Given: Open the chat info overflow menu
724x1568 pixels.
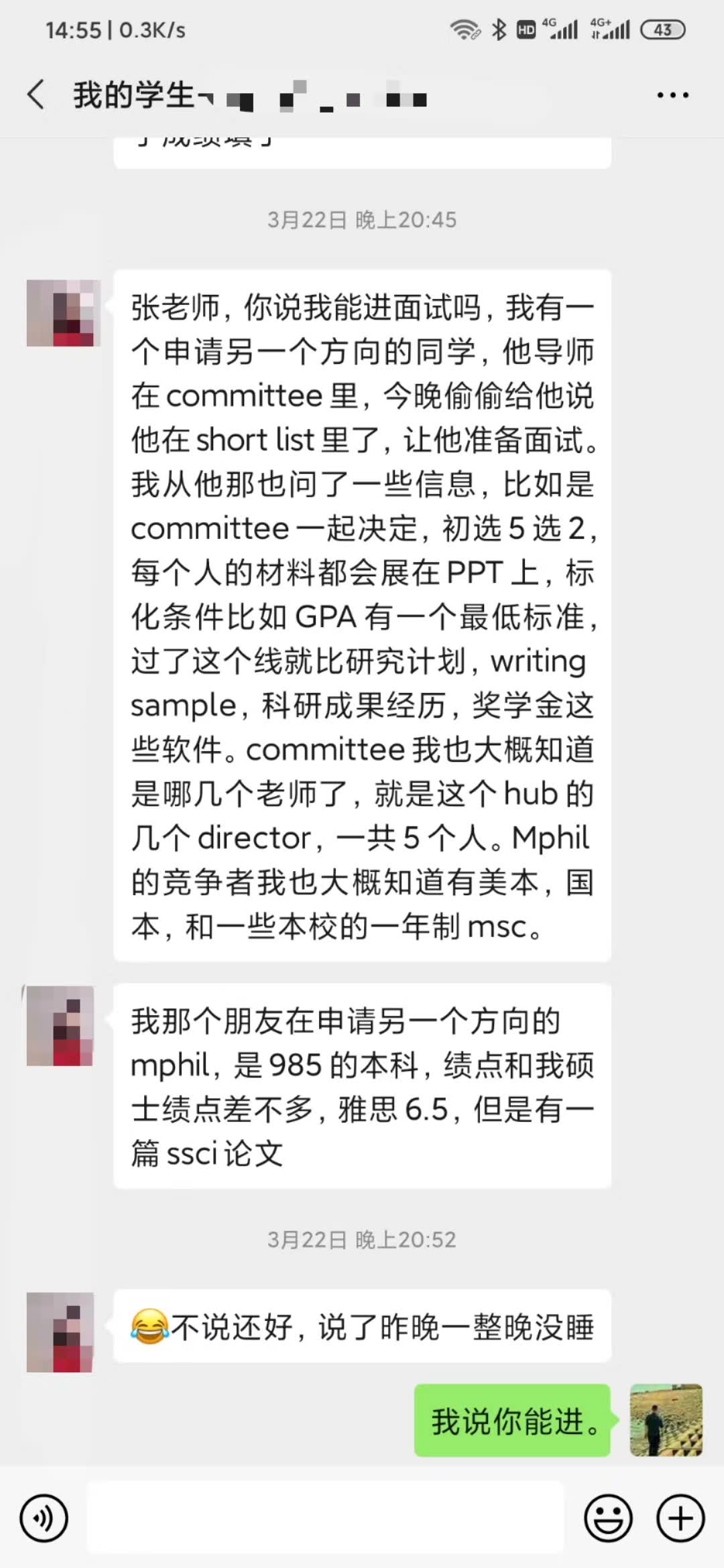Looking at the screenshot, I should click(x=672, y=95).
